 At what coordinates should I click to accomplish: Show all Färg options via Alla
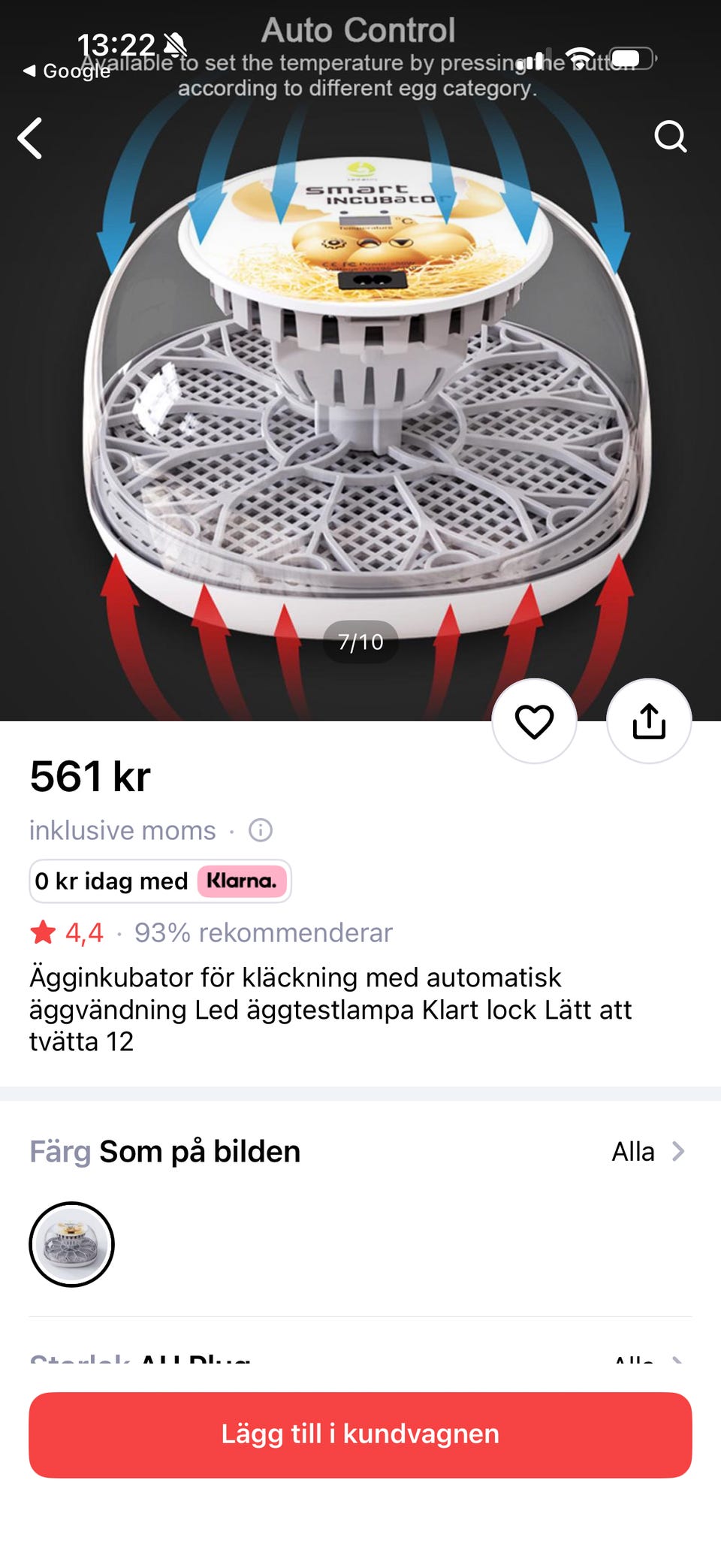click(x=647, y=1151)
